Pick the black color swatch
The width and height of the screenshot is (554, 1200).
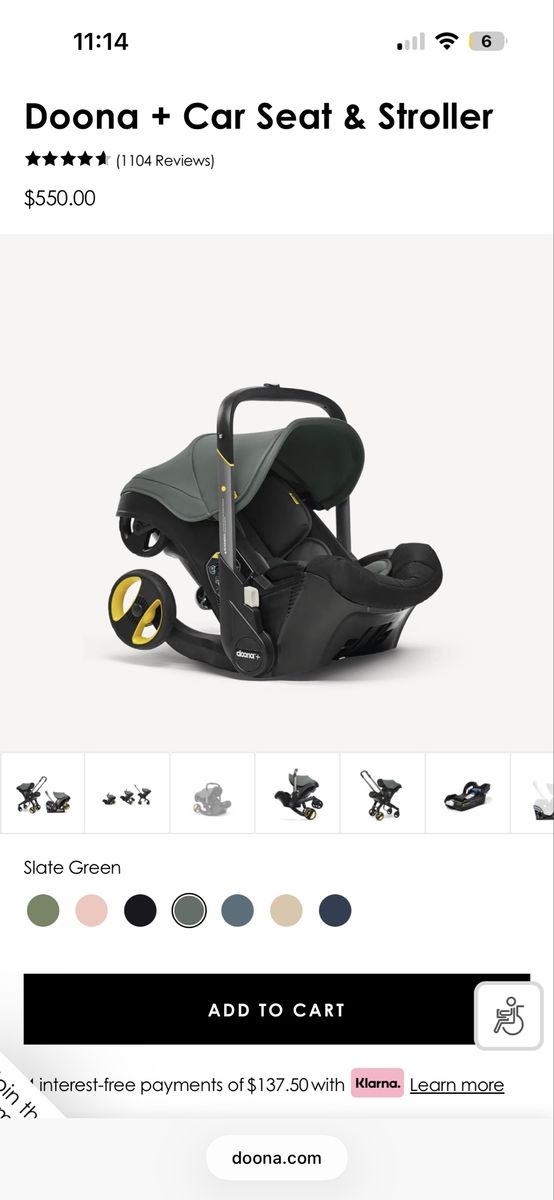click(140, 911)
